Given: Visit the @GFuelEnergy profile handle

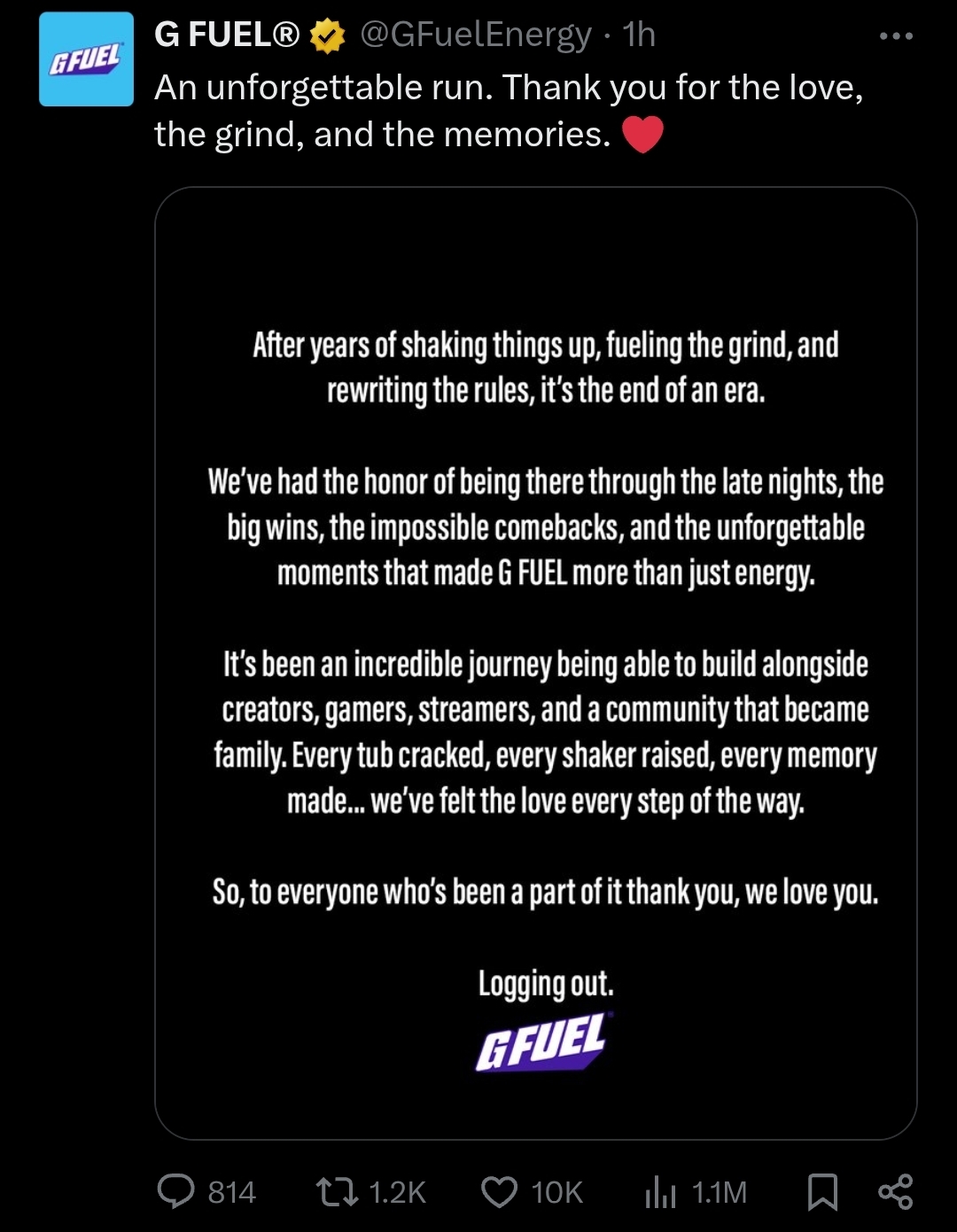Looking at the screenshot, I should tap(475, 35).
